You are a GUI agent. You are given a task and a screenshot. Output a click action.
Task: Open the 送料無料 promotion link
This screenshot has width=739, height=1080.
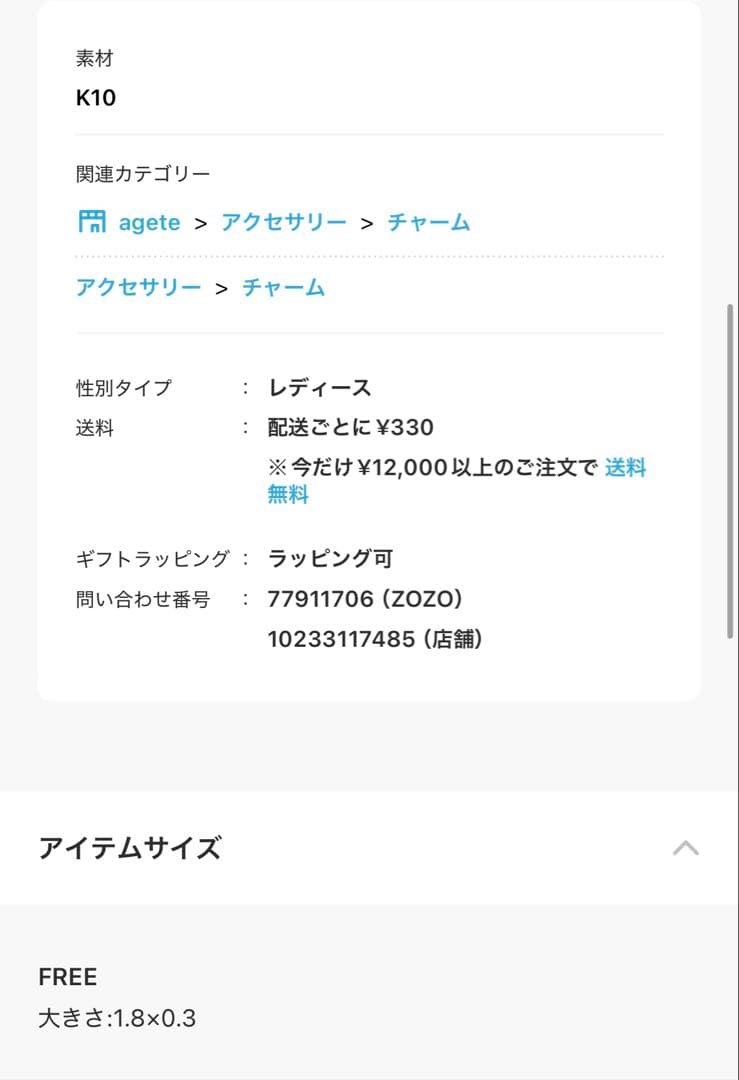click(x=625, y=467)
